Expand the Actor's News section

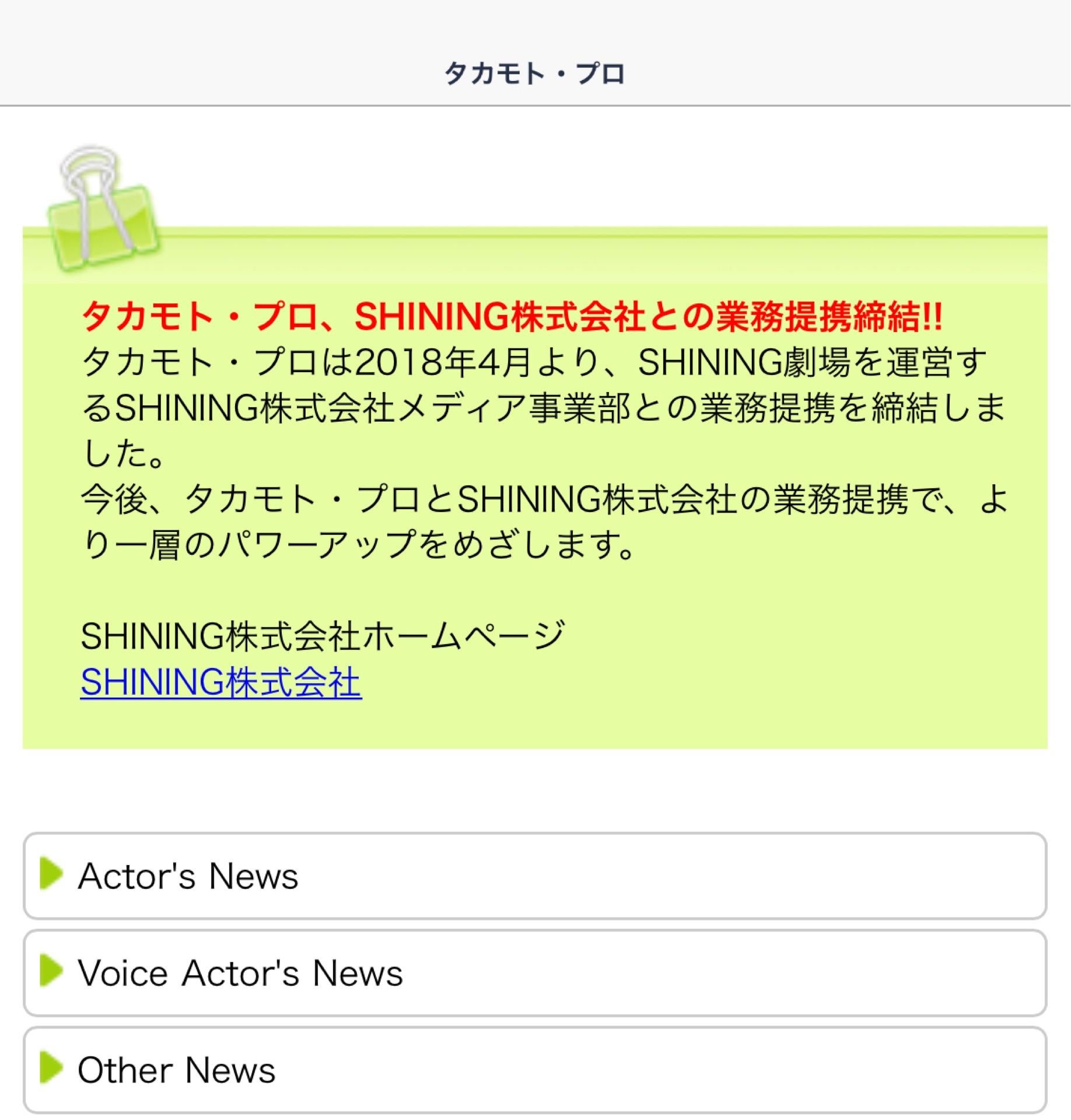[534, 876]
